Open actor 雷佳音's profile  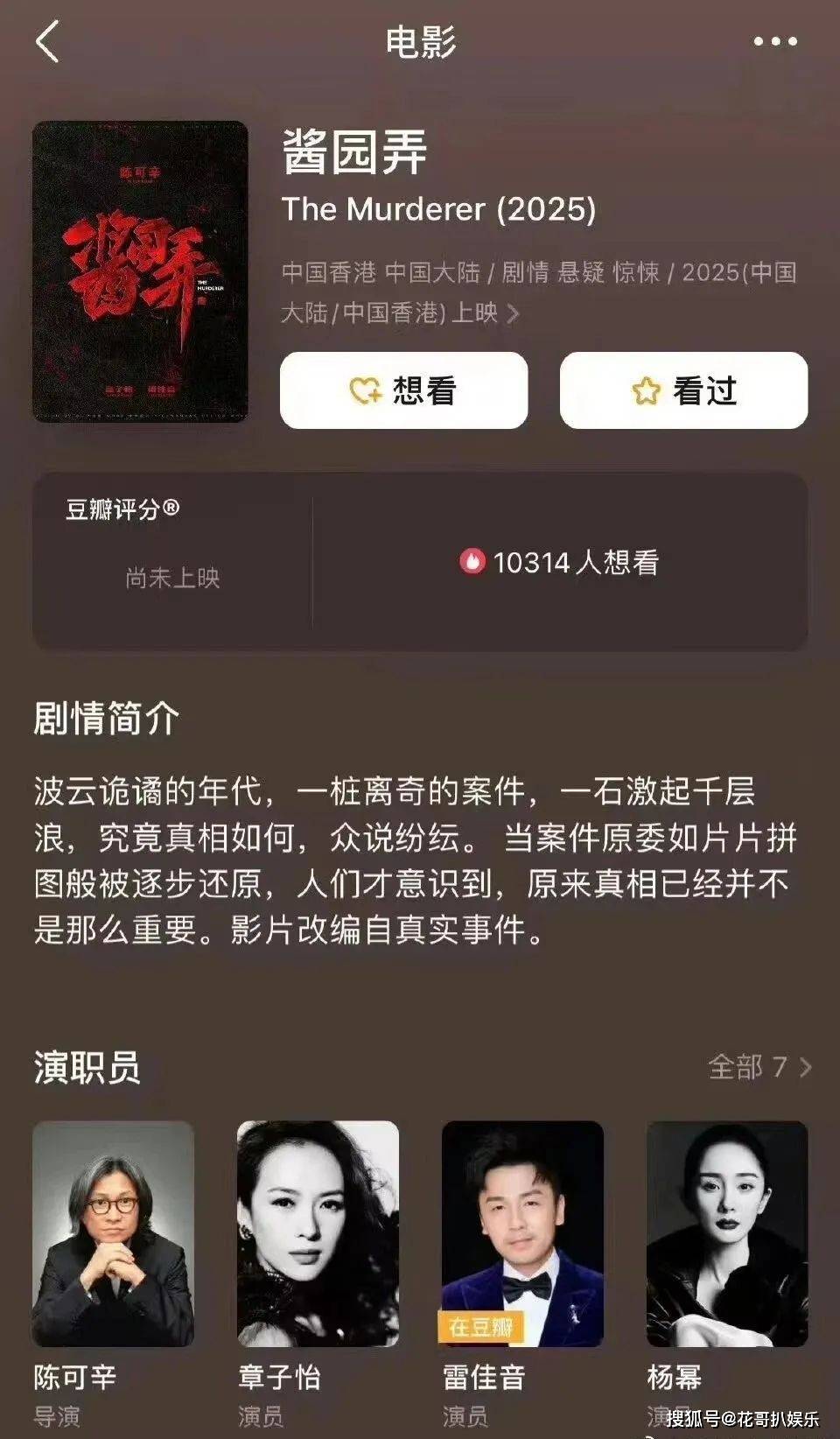(x=522, y=1233)
